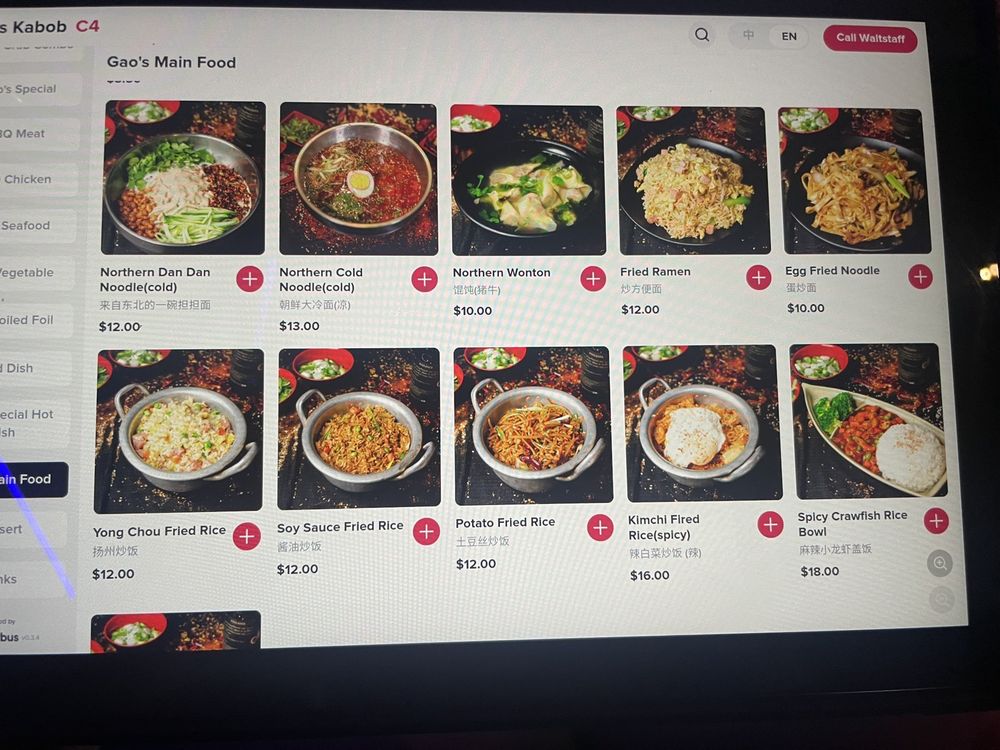Add Spicy Crawfish Rice Bowl to order
Image resolution: width=1000 pixels, height=750 pixels.
[936, 521]
